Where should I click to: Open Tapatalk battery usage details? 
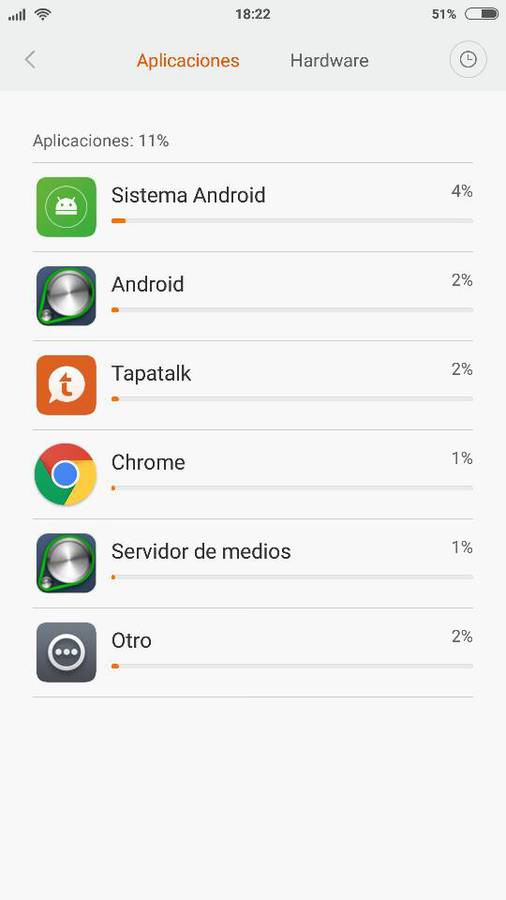point(253,385)
